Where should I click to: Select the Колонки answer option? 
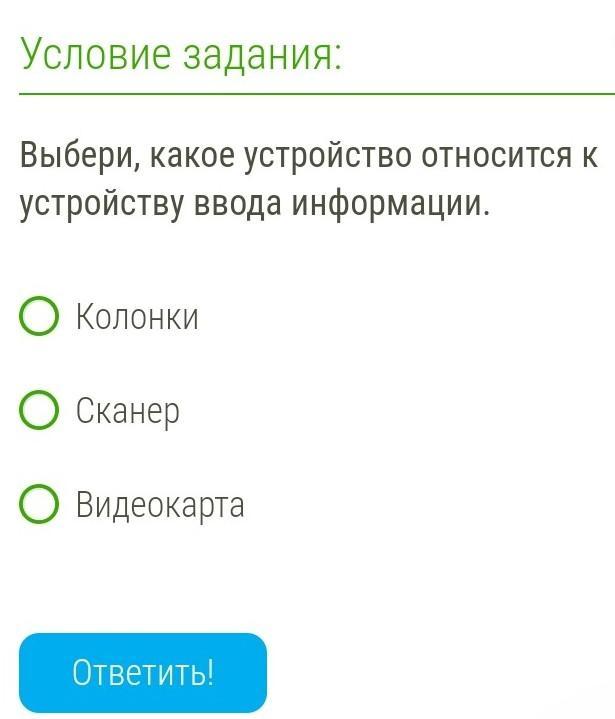click(39, 318)
